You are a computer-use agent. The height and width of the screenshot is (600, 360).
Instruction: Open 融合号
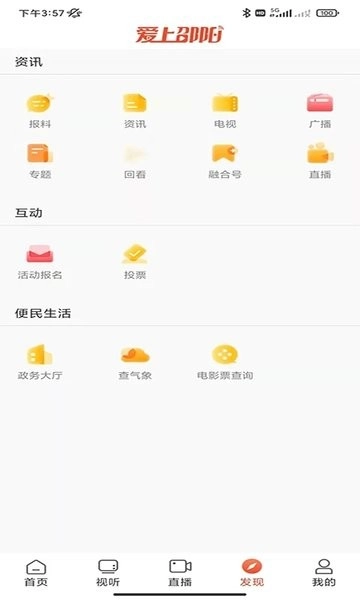[225, 161]
